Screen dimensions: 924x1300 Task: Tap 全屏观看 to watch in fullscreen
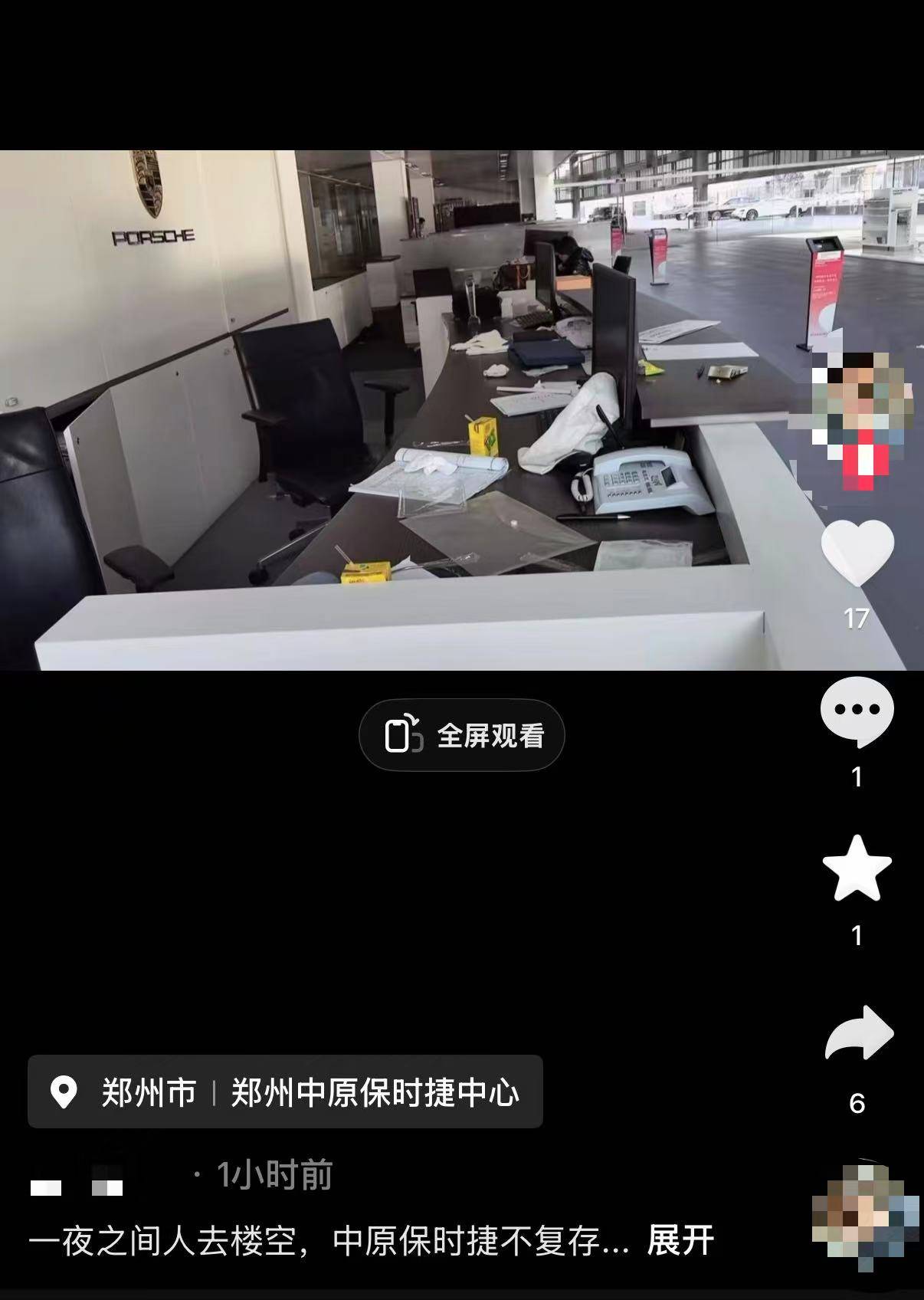click(462, 736)
